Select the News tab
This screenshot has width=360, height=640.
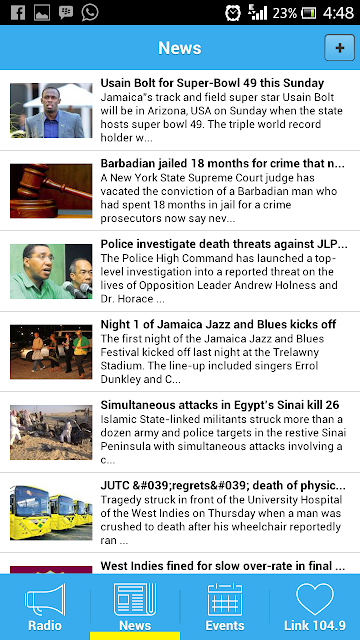point(135,607)
